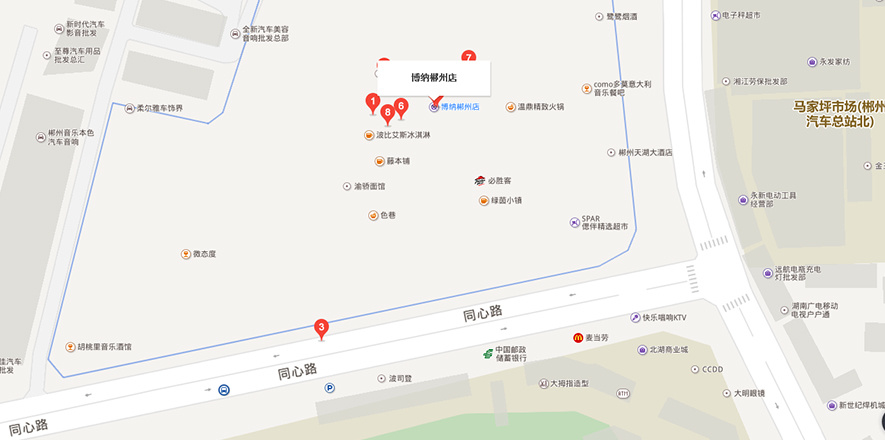The height and width of the screenshot is (440, 885).
Task: Tap marker 3 on 同心路
Action: pyautogui.click(x=321, y=327)
